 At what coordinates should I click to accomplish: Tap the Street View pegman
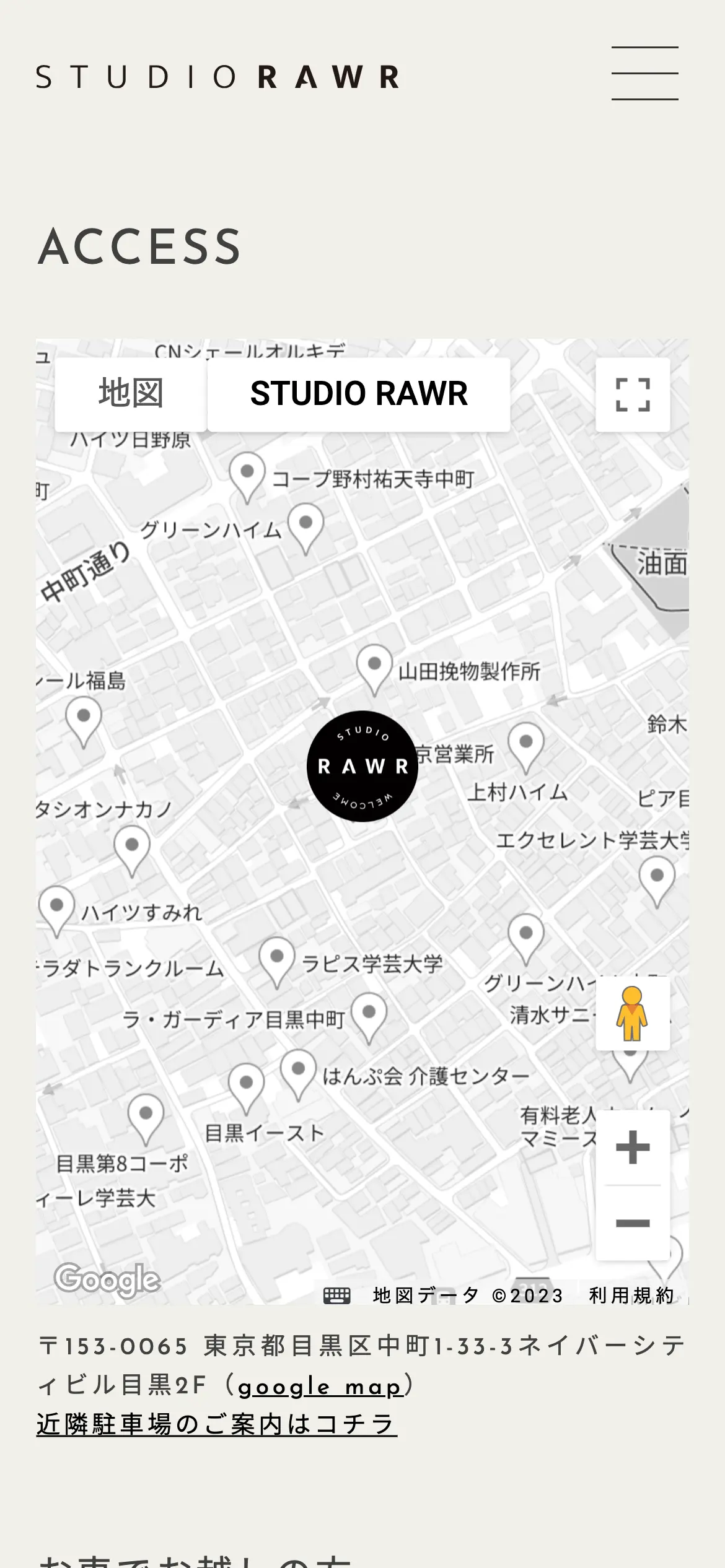(x=632, y=1014)
